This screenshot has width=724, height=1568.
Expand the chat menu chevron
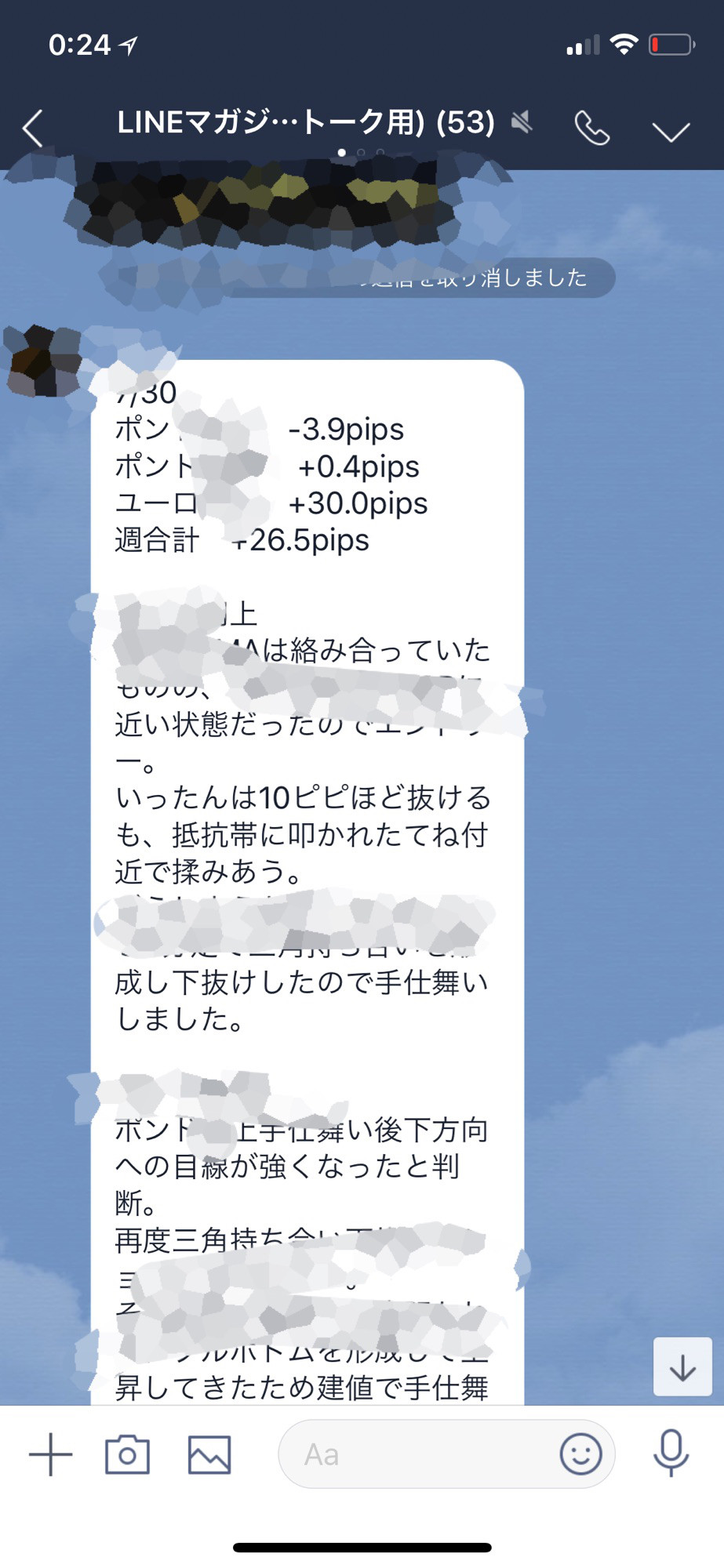(x=671, y=131)
